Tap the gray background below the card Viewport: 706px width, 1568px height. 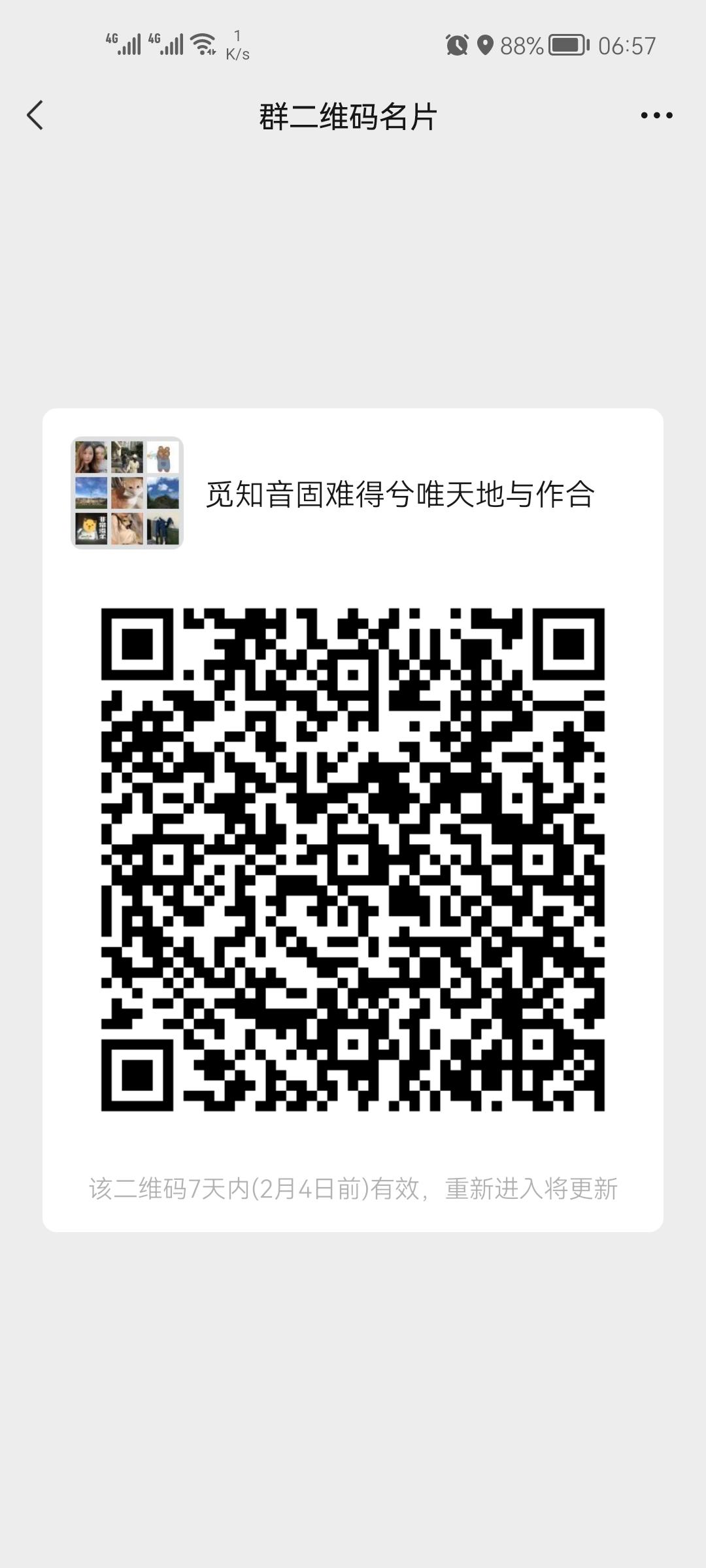(353, 1372)
